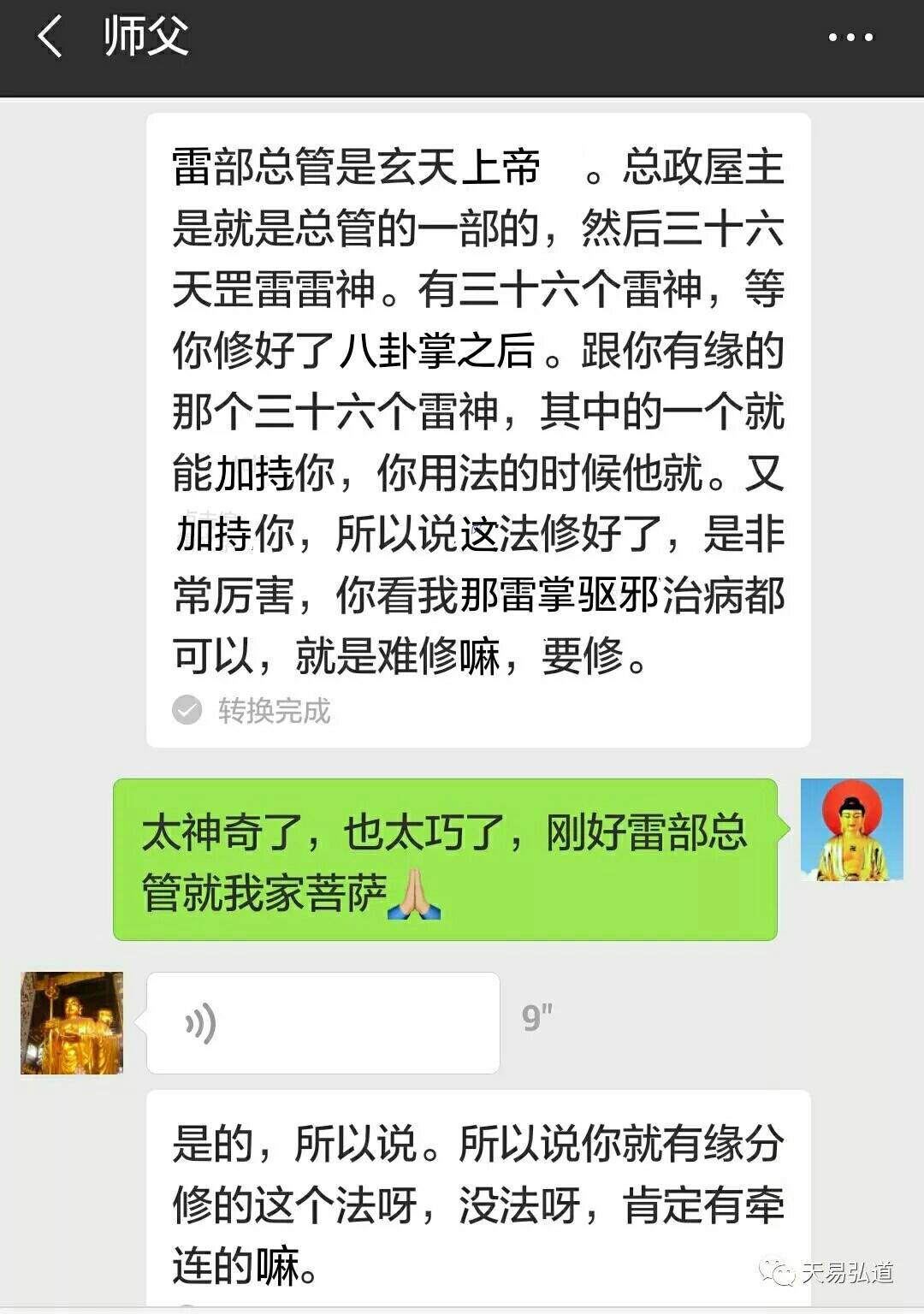Screen dimensions: 924x1314
Task: Open the sender's golden statue avatar
Action: coord(72,1023)
